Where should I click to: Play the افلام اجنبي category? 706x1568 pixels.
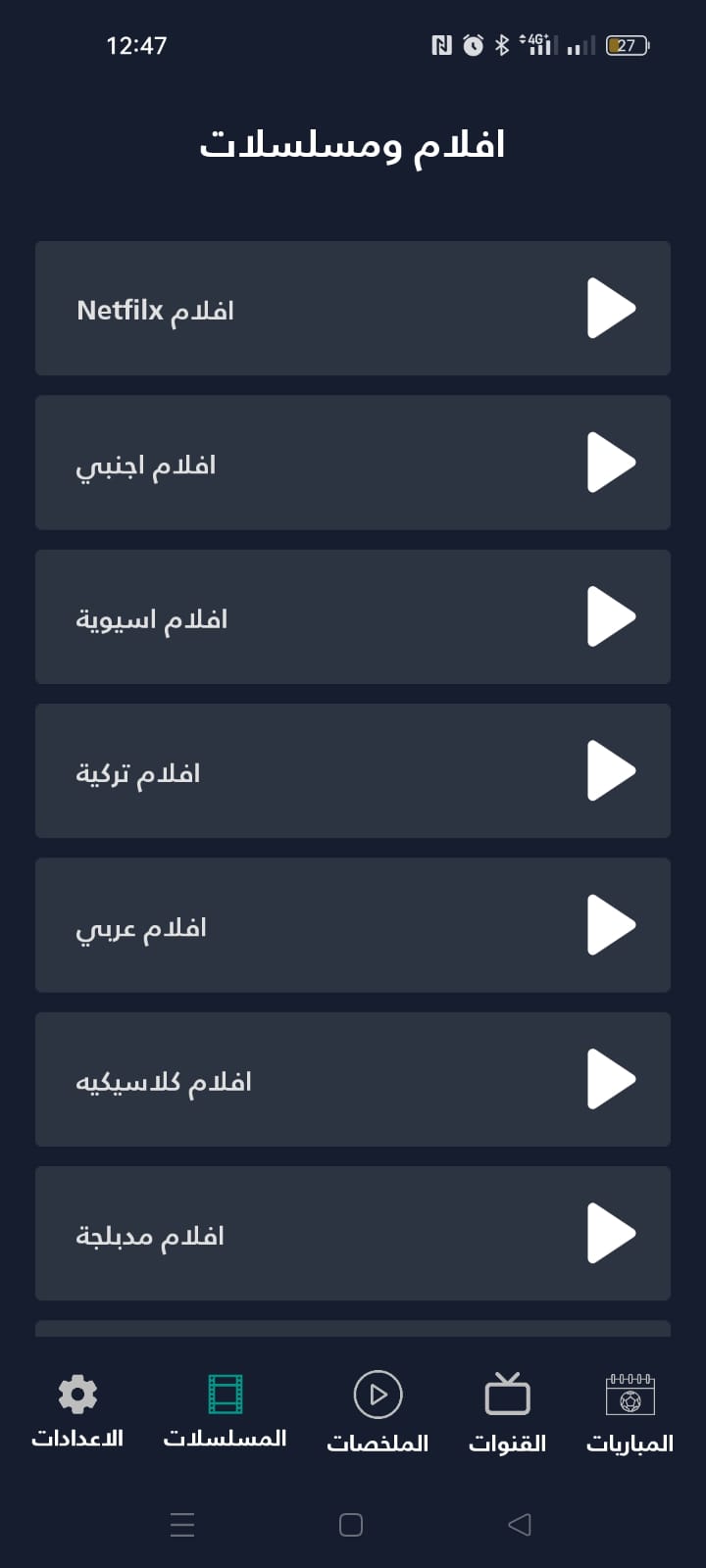click(x=610, y=463)
